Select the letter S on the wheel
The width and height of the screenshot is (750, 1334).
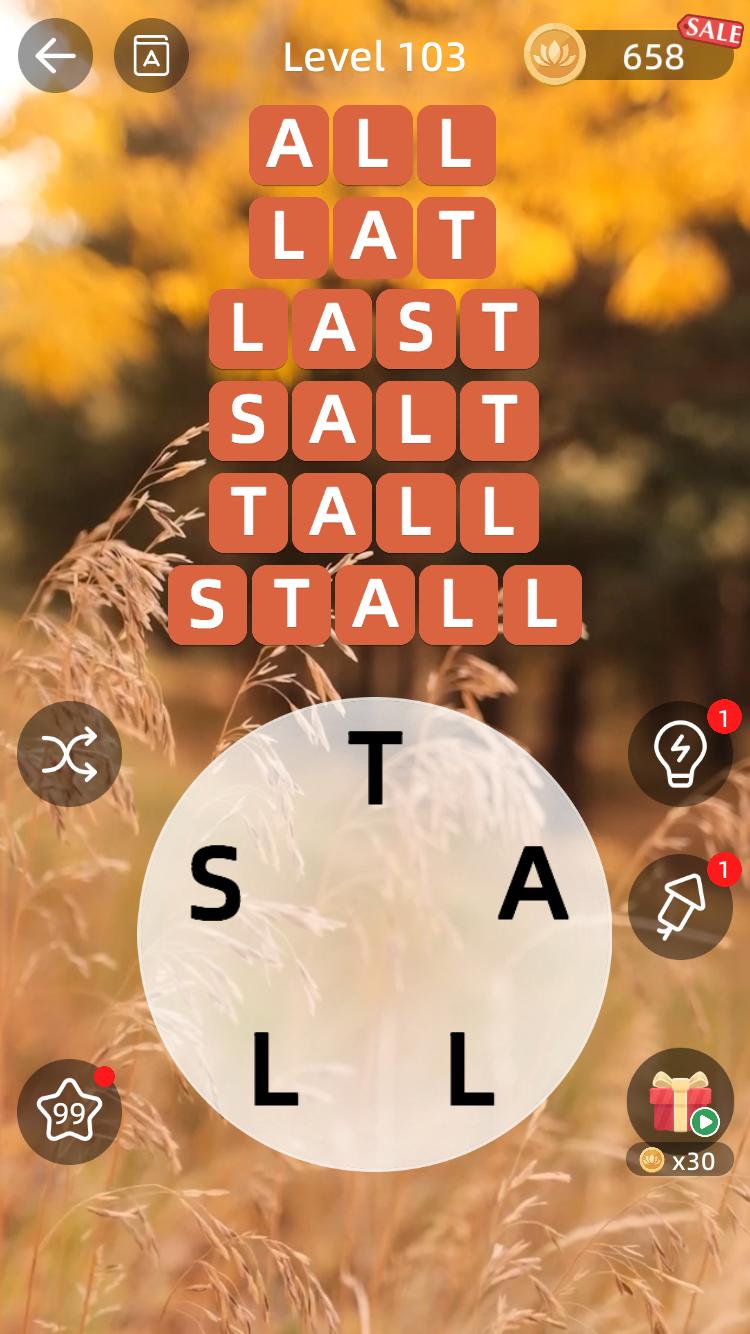click(x=216, y=883)
